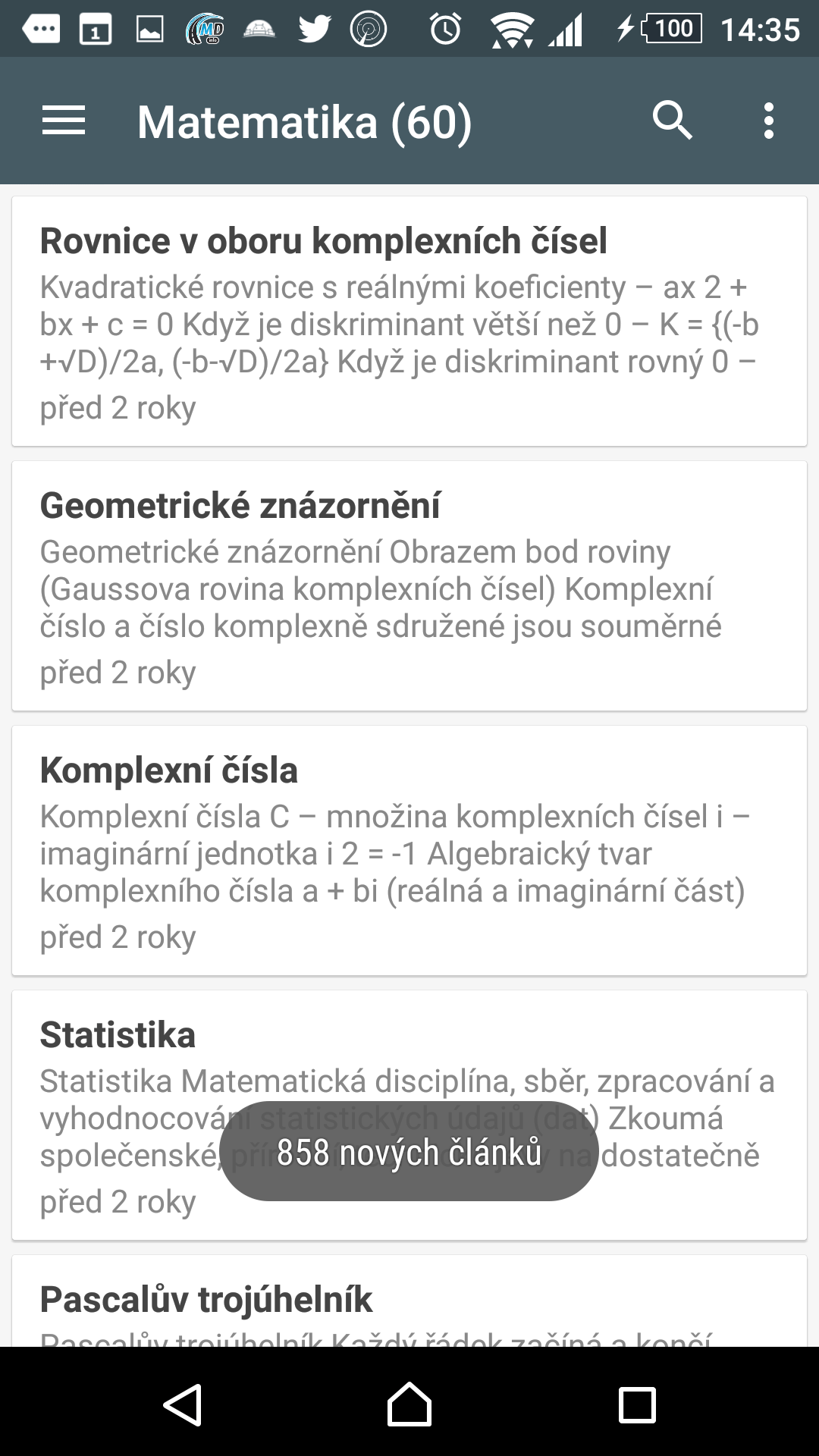819x1456 pixels.
Task: Open the article Rovnice v oboru komplexních čísel
Action: point(409,321)
